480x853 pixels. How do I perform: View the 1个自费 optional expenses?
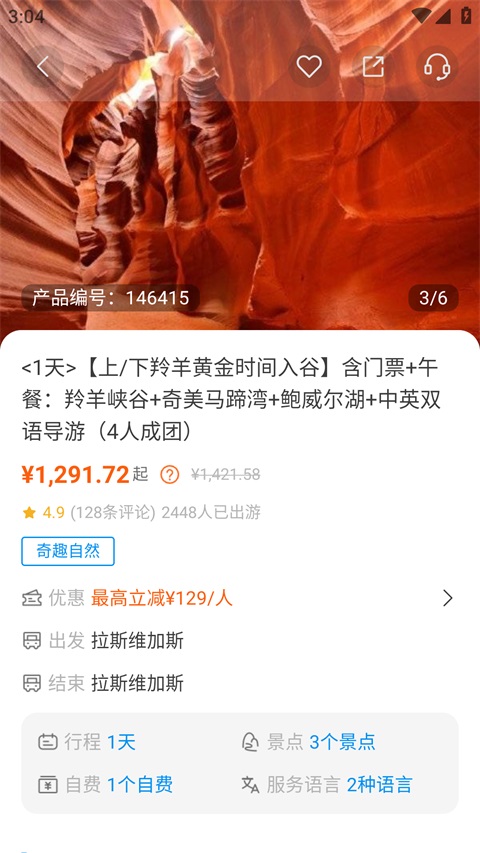106,784
